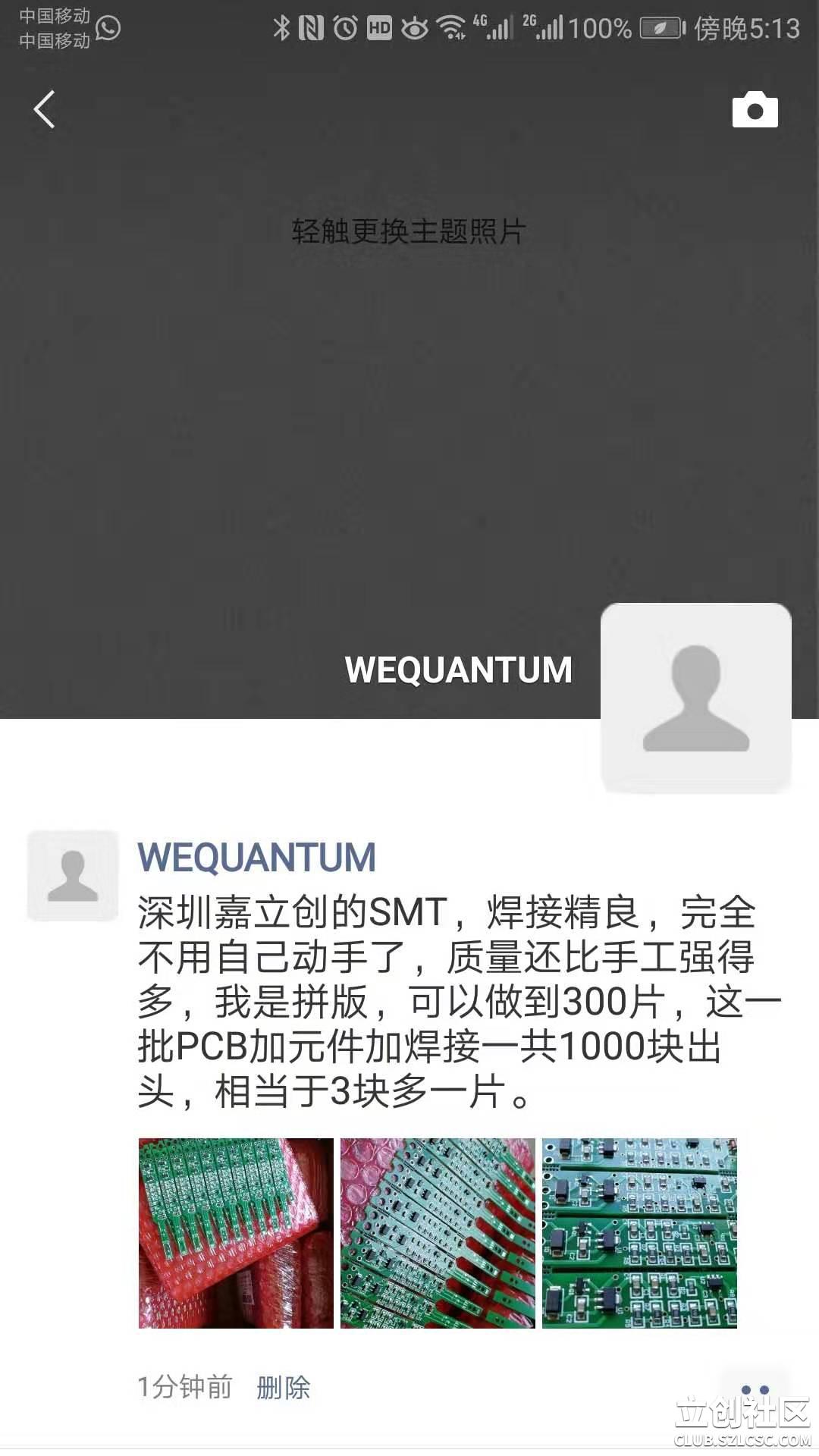The width and height of the screenshot is (819, 1456).
Task: Open the post author's small avatar
Action: (x=73, y=875)
